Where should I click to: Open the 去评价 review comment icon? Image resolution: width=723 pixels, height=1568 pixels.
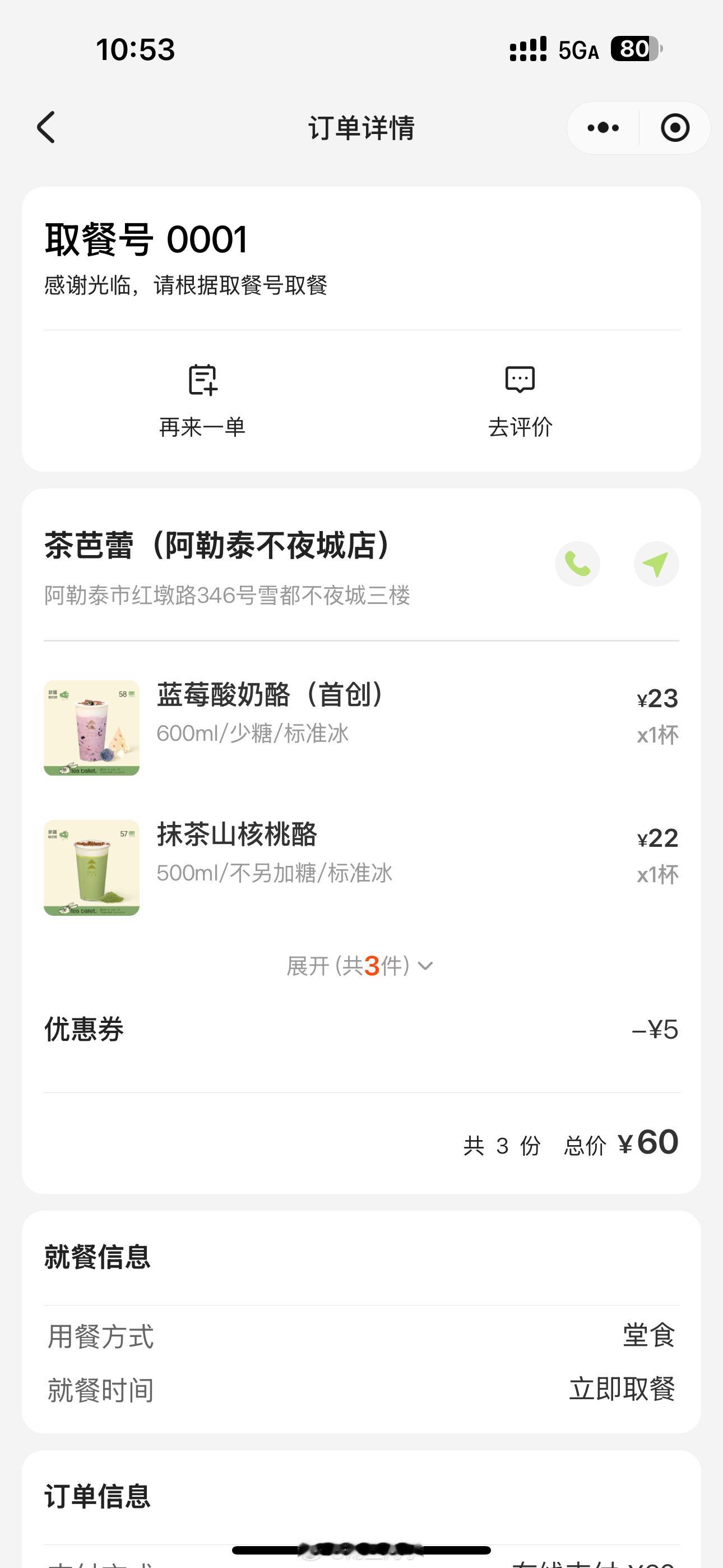click(x=520, y=381)
